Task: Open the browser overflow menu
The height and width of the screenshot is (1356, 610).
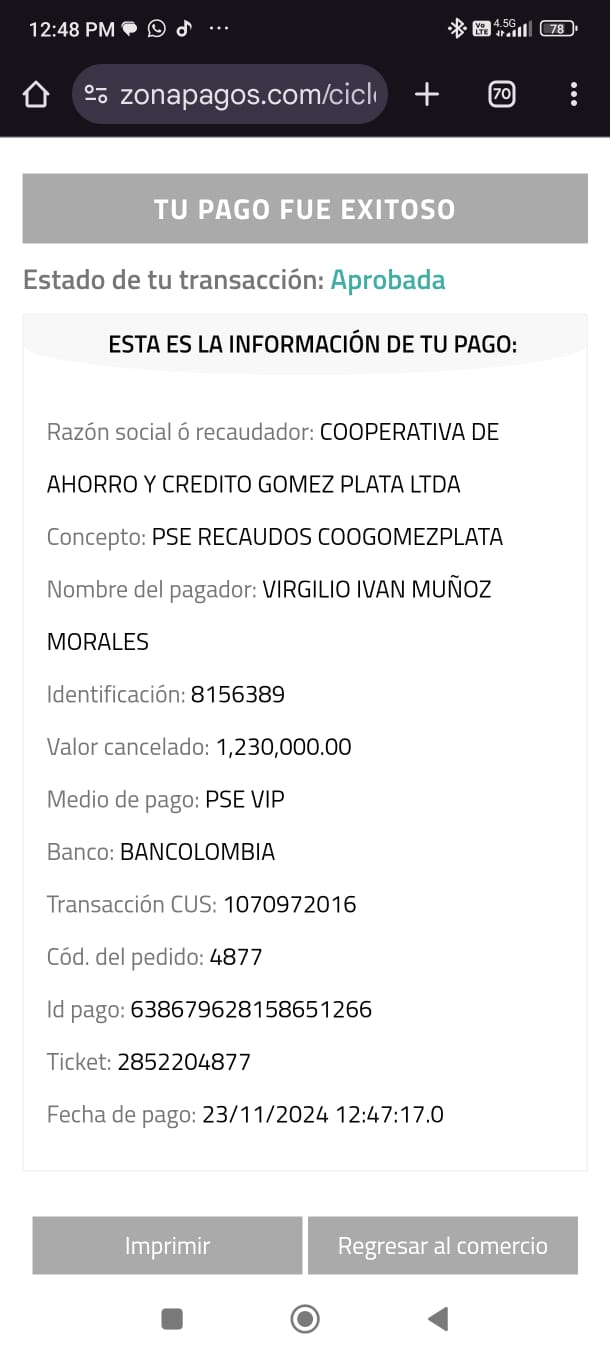Action: tap(573, 95)
